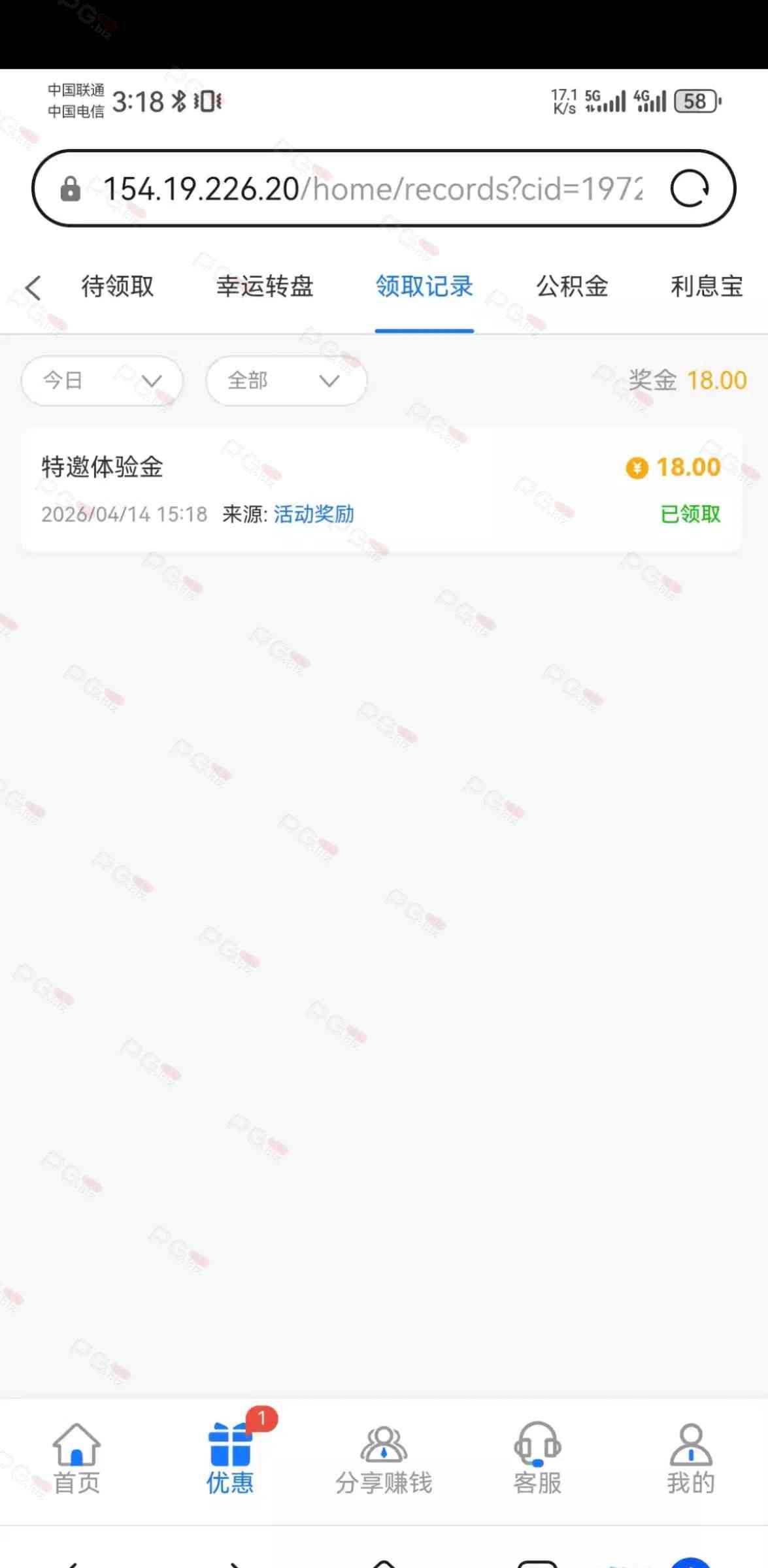
Task: Open the 幸运转盘 tab
Action: coord(265,286)
